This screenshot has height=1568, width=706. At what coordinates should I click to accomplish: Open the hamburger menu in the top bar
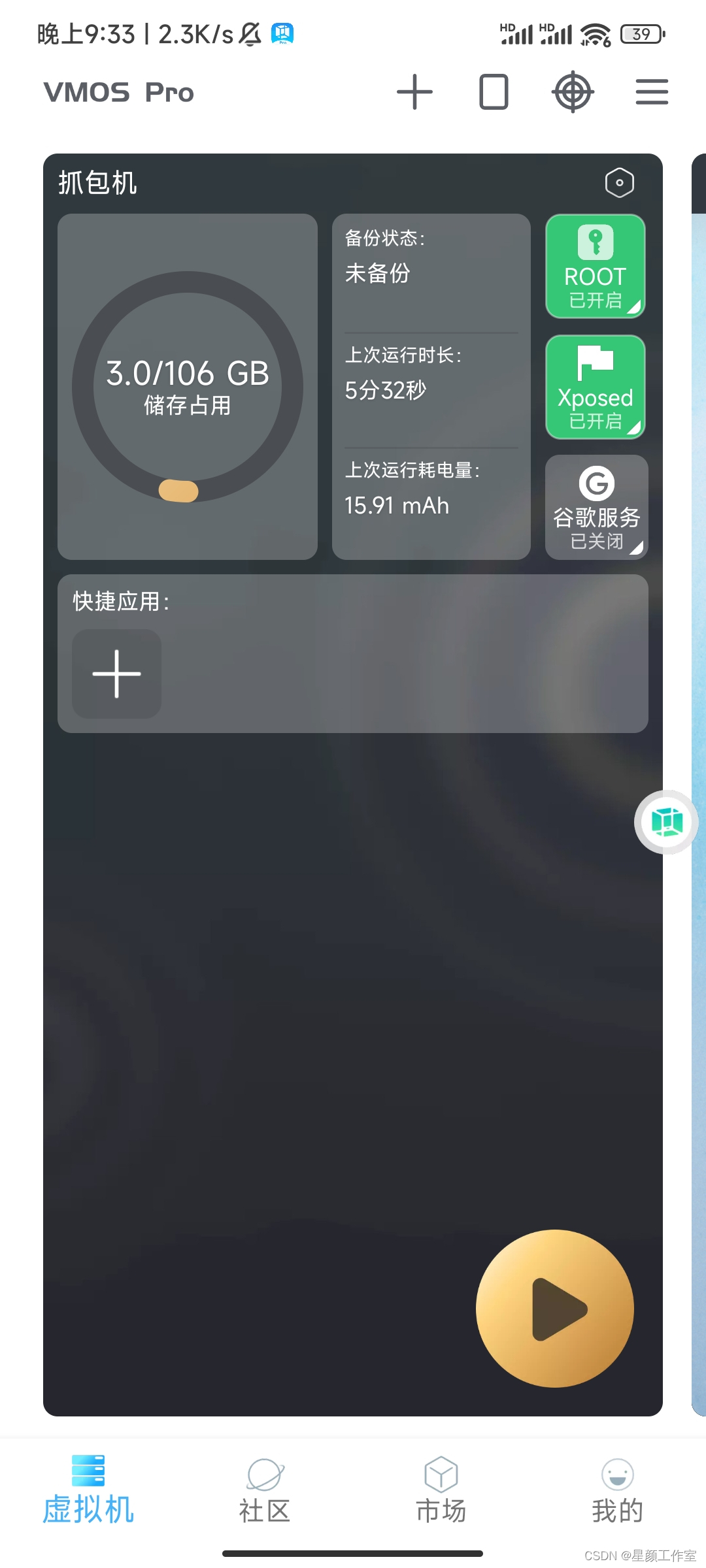tap(651, 91)
